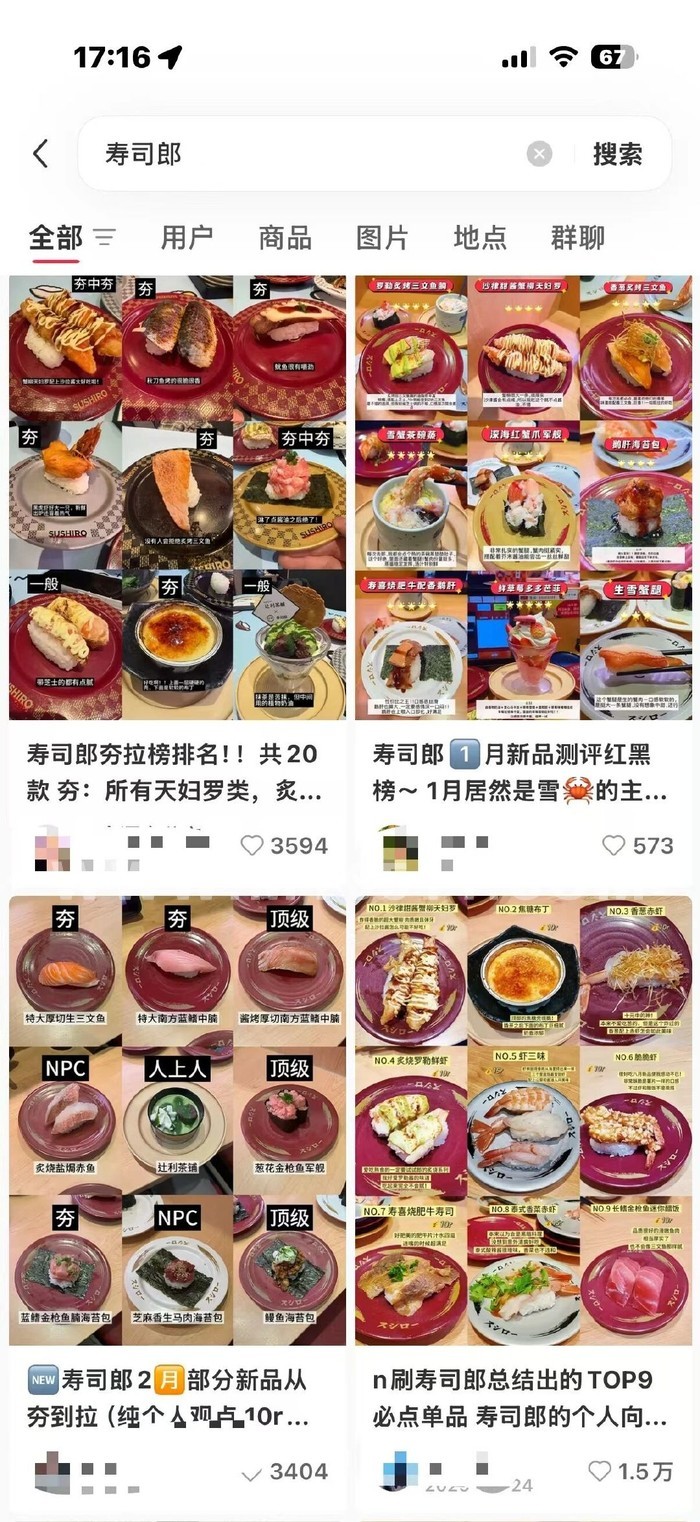700x1522 pixels.
Task: Like the post with 3594 likes
Action: click(x=252, y=846)
